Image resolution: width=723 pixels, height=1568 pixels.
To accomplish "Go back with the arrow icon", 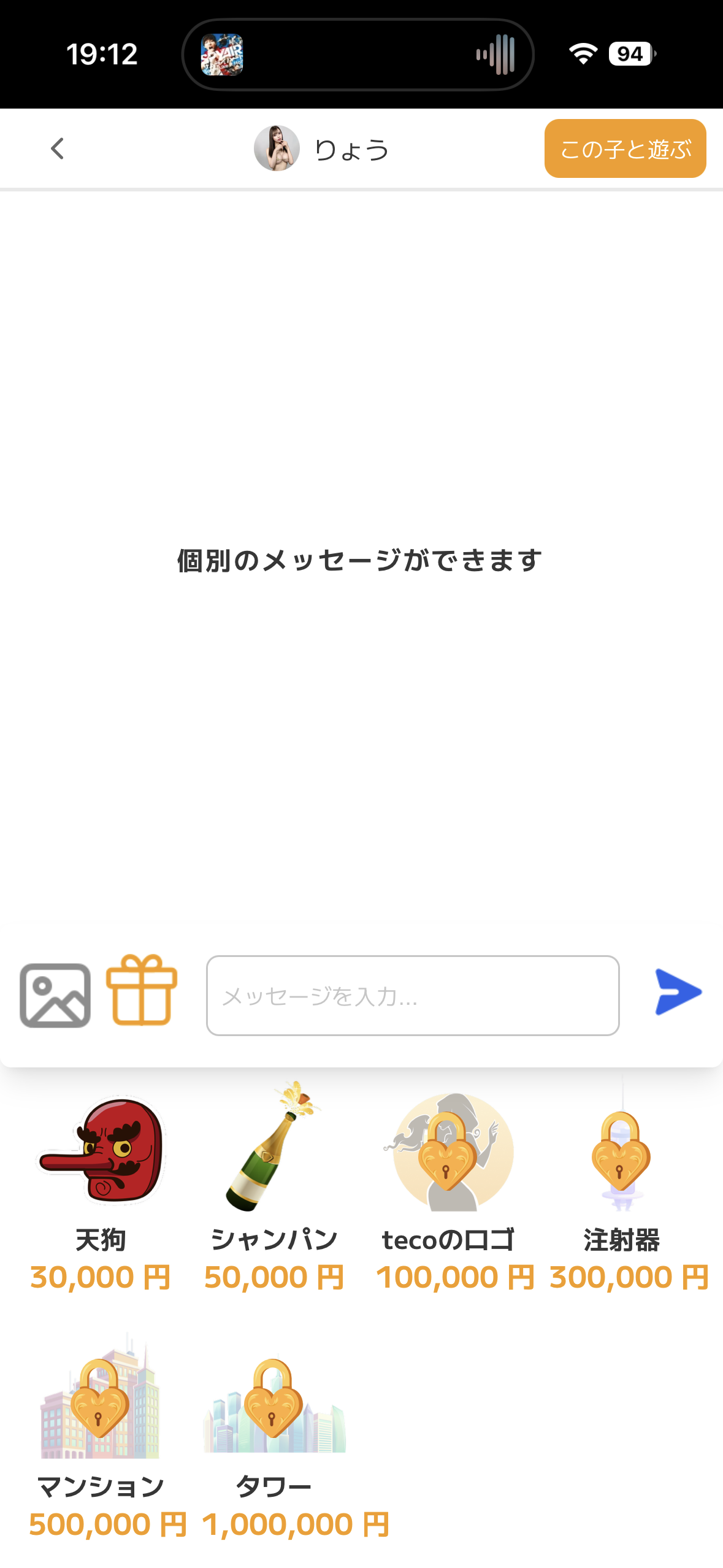I will pos(57,148).
